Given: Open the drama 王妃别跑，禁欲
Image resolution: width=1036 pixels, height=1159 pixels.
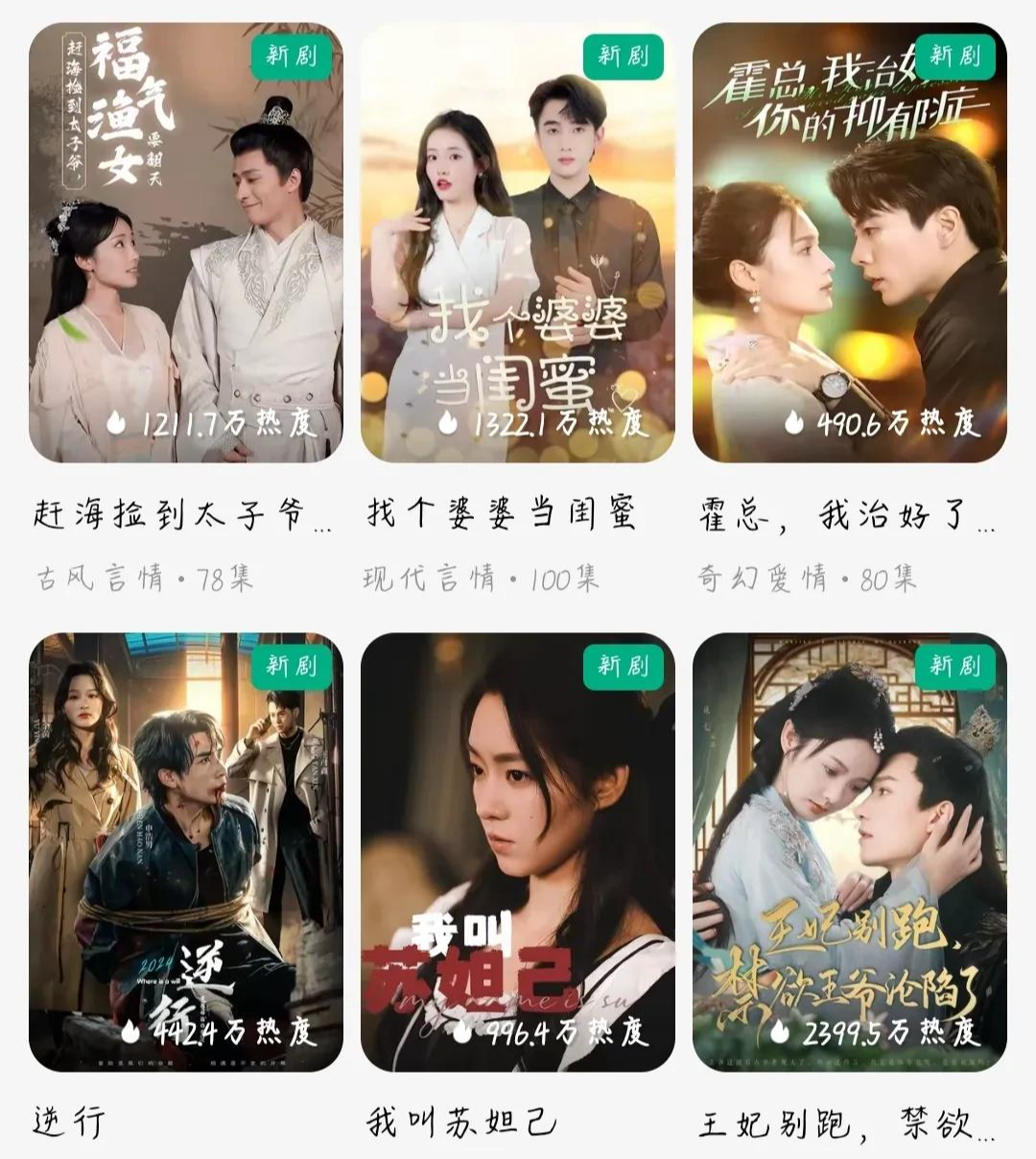Looking at the screenshot, I should 849,852.
